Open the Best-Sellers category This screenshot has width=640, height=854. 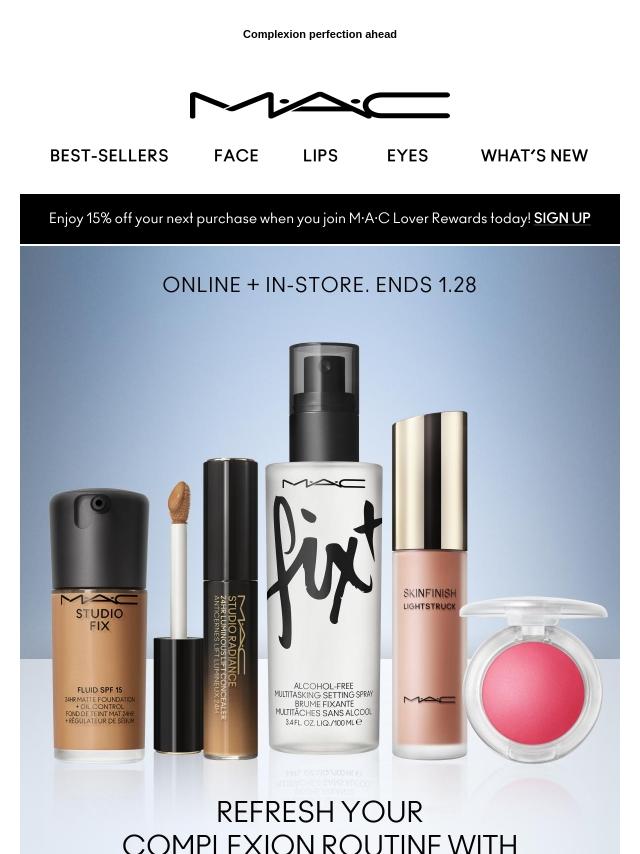click(109, 156)
